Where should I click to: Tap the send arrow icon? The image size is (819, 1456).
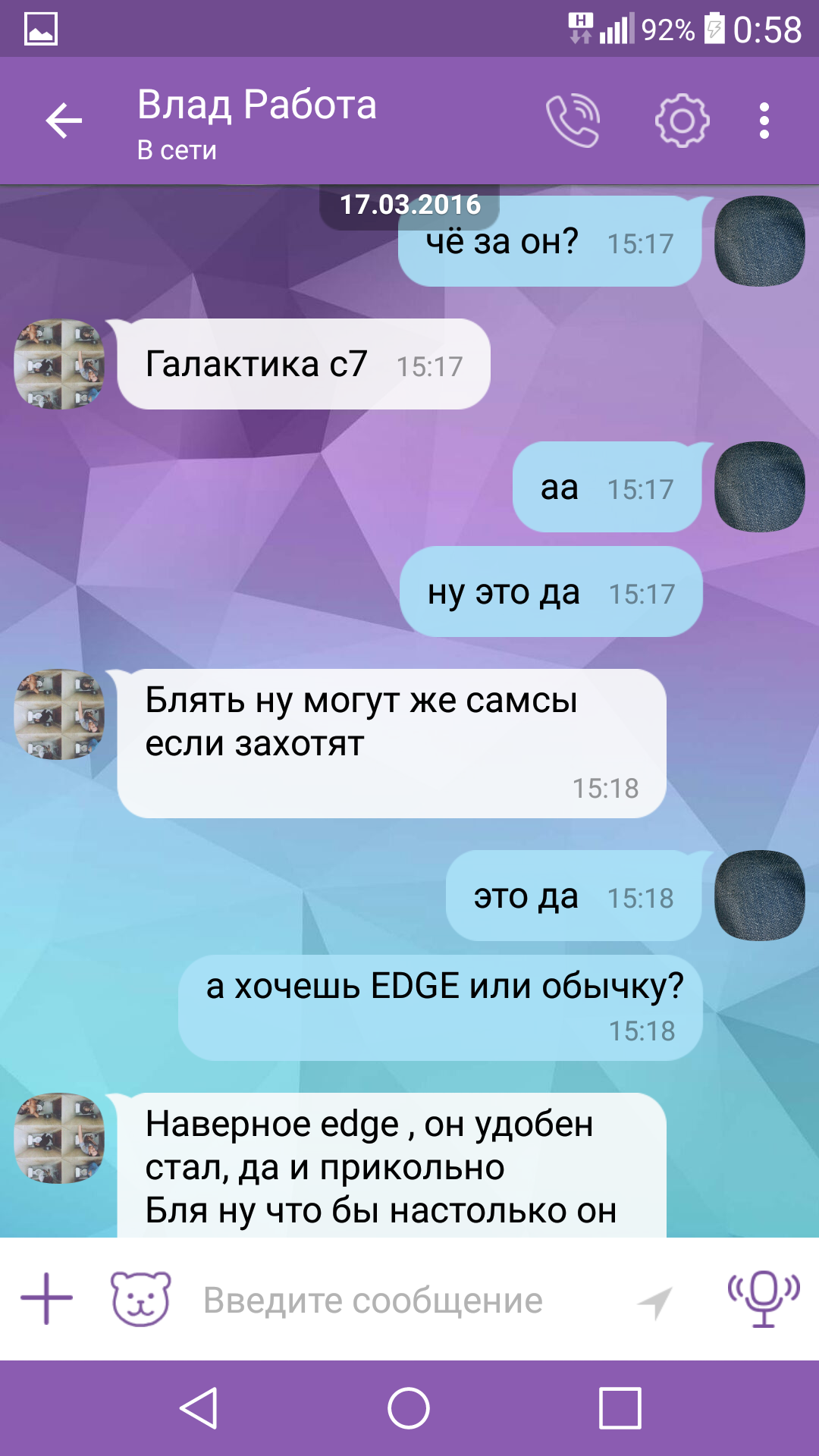pyautogui.click(x=655, y=1302)
